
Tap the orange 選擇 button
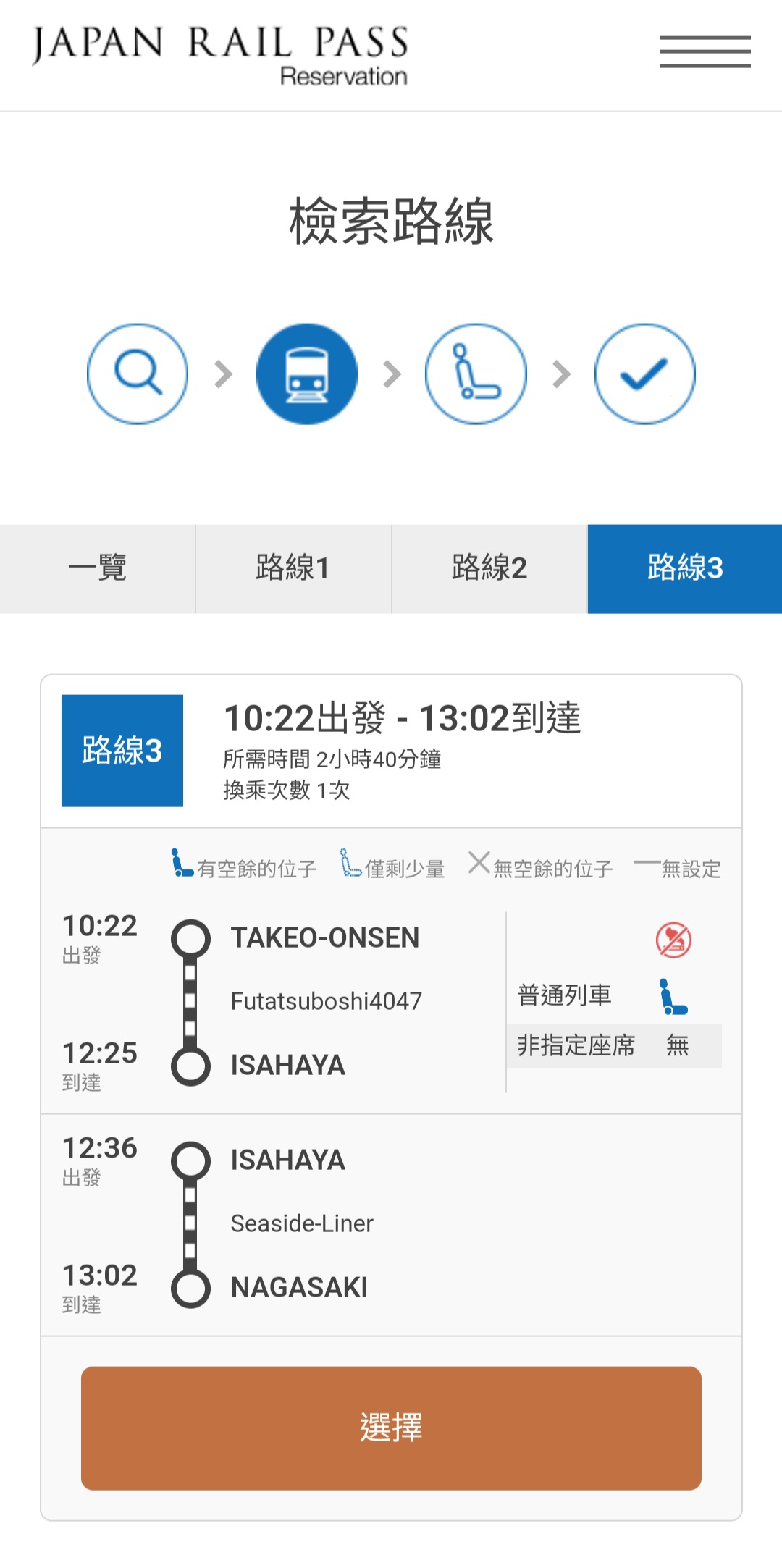[x=391, y=1428]
